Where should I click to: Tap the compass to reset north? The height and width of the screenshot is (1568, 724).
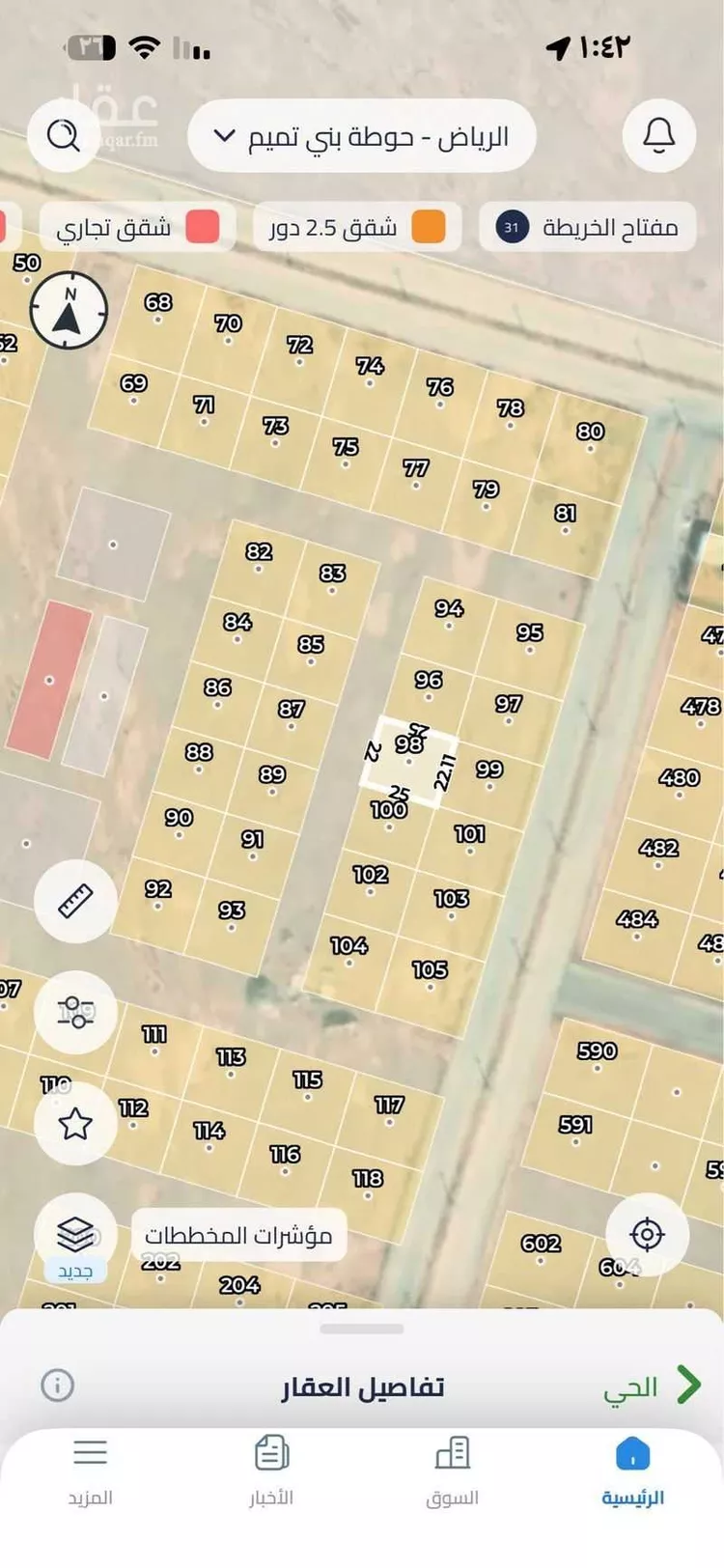pyautogui.click(x=69, y=310)
